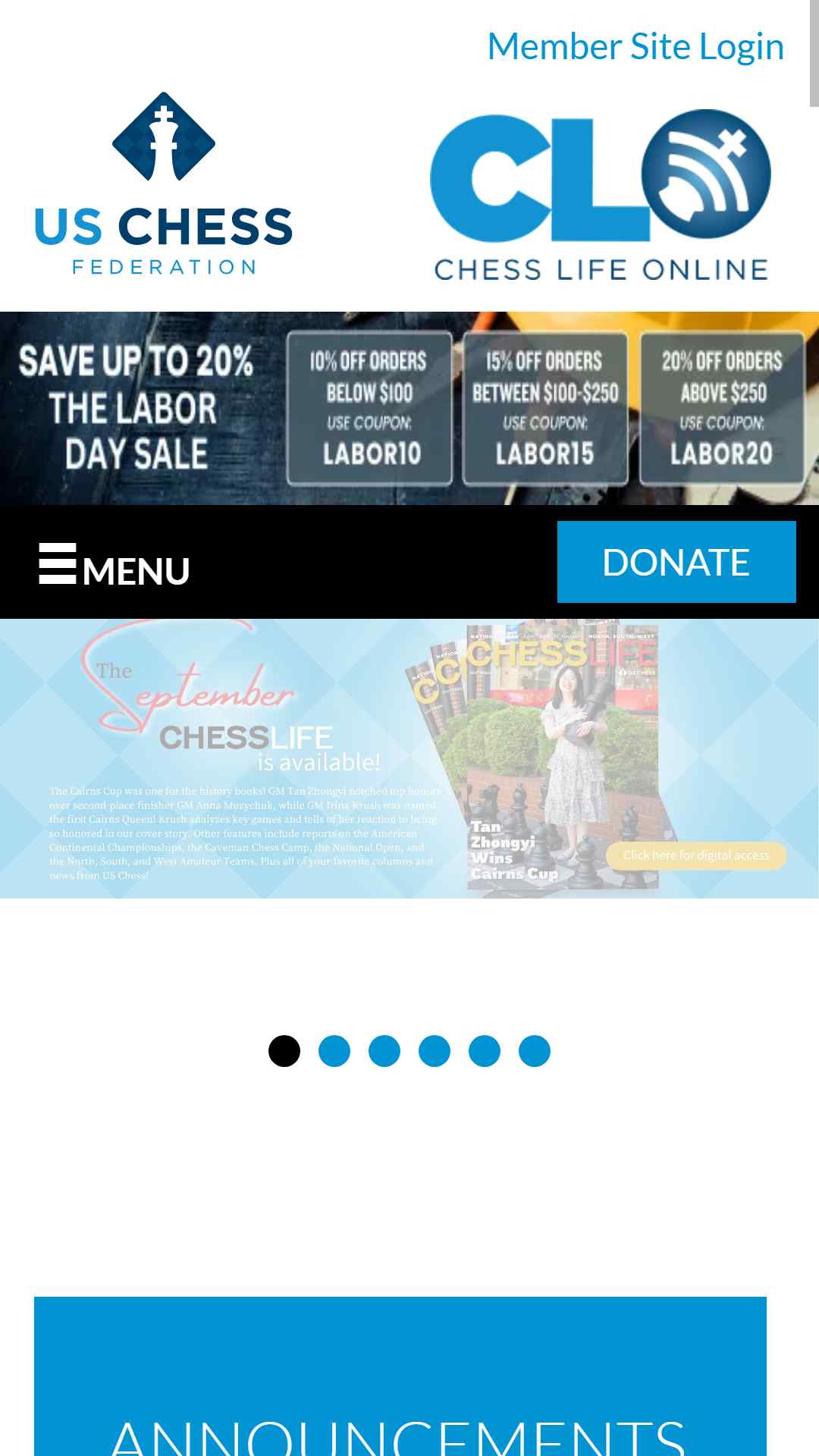Tap the DONATE button
The width and height of the screenshot is (819, 1456).
click(676, 562)
